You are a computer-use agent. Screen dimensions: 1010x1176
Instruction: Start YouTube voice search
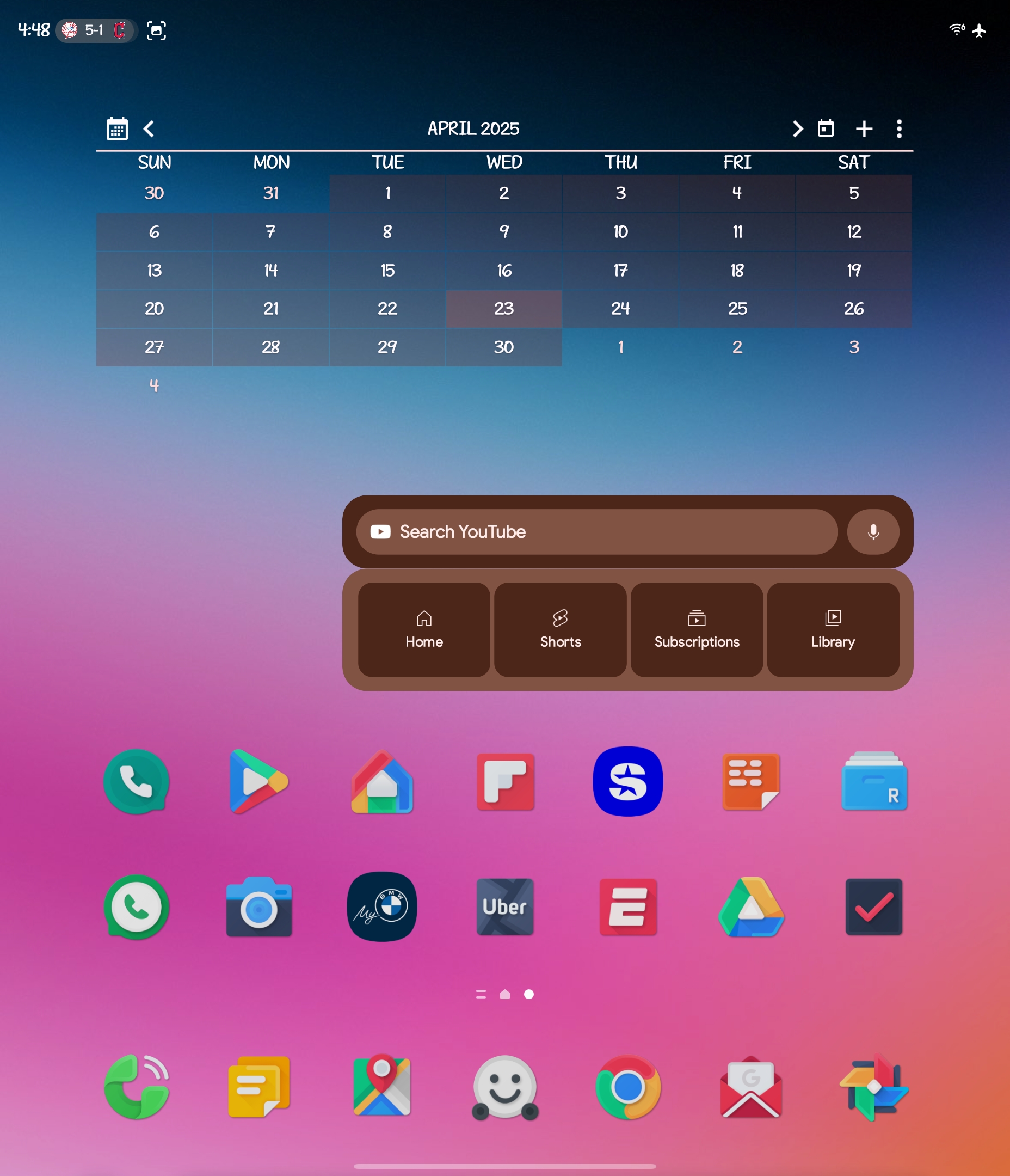pos(873,532)
